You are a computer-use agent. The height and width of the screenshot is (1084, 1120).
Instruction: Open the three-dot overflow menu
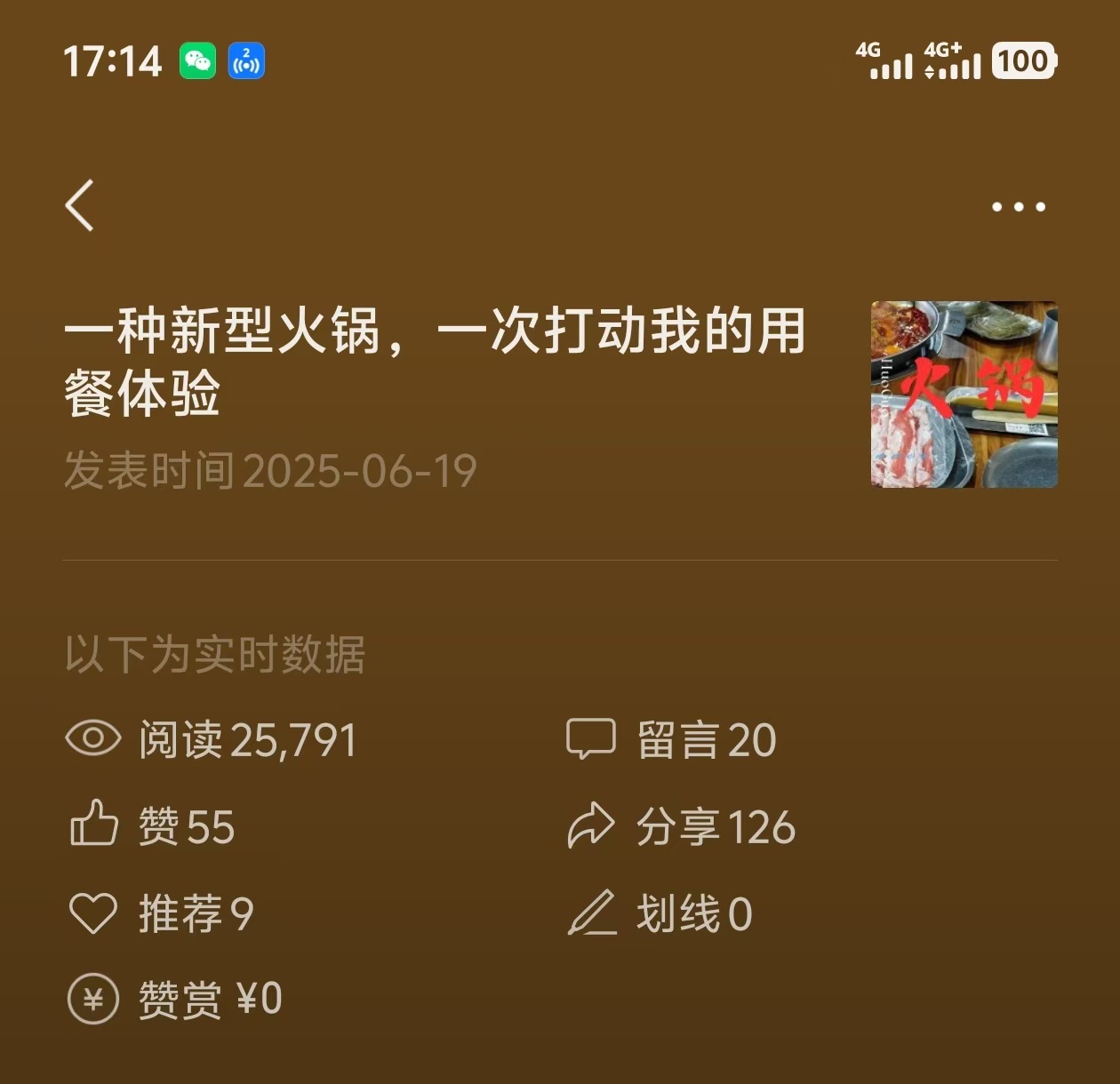point(1018,207)
